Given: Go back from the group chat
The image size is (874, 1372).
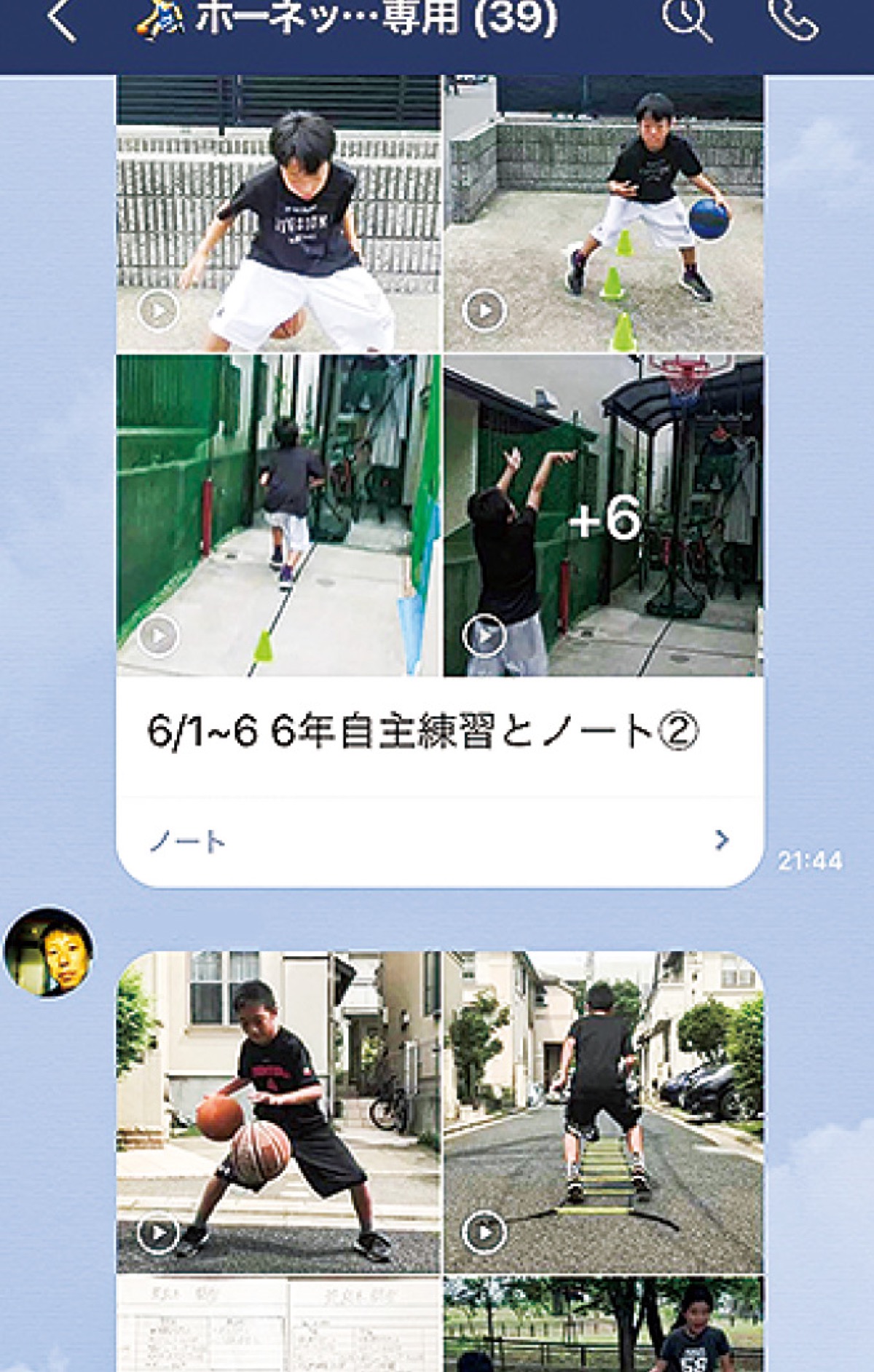Looking at the screenshot, I should pos(61,22).
